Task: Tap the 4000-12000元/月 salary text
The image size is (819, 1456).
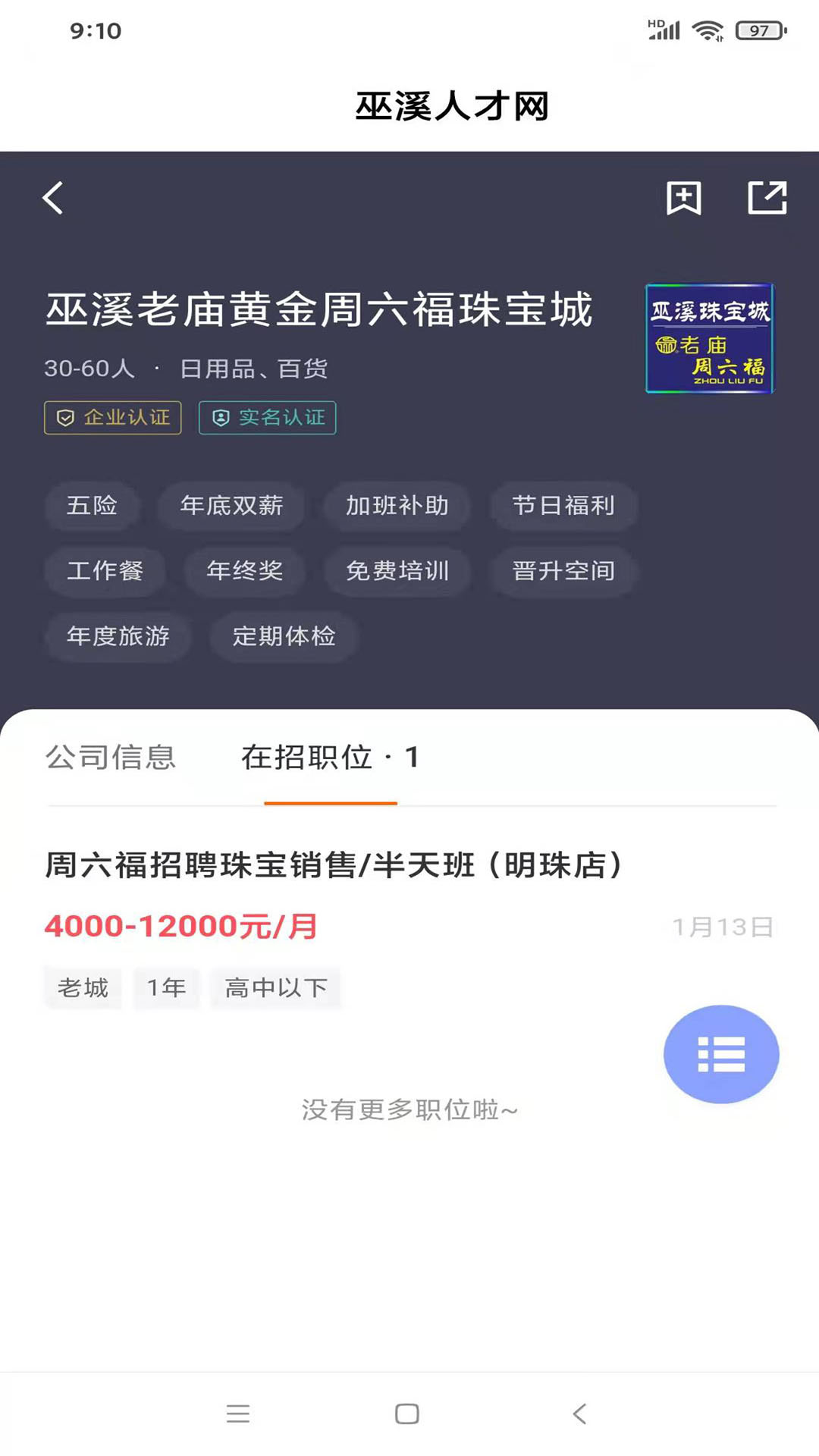Action: point(180,926)
